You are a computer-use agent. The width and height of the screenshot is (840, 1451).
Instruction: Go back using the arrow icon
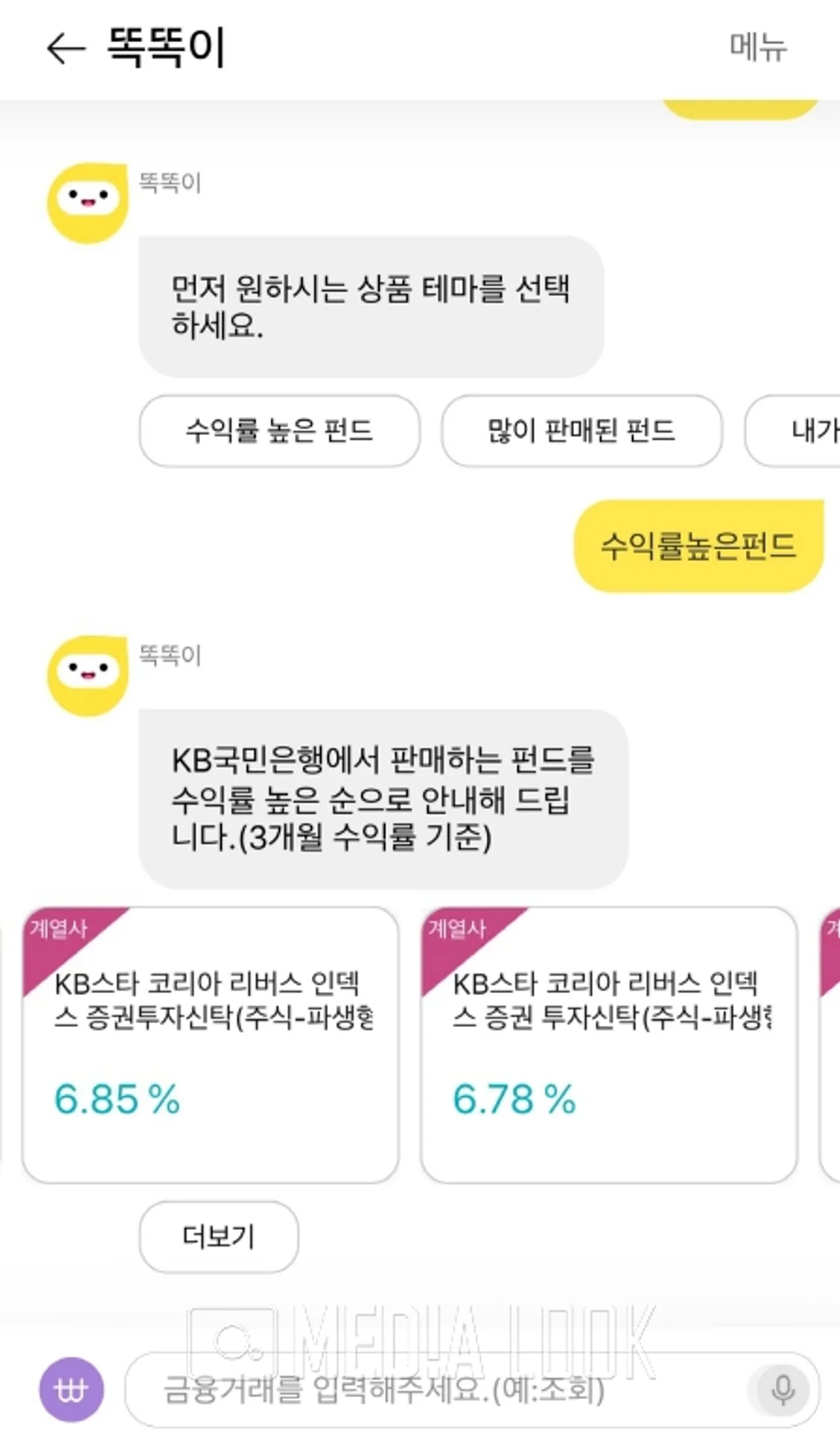tap(66, 49)
